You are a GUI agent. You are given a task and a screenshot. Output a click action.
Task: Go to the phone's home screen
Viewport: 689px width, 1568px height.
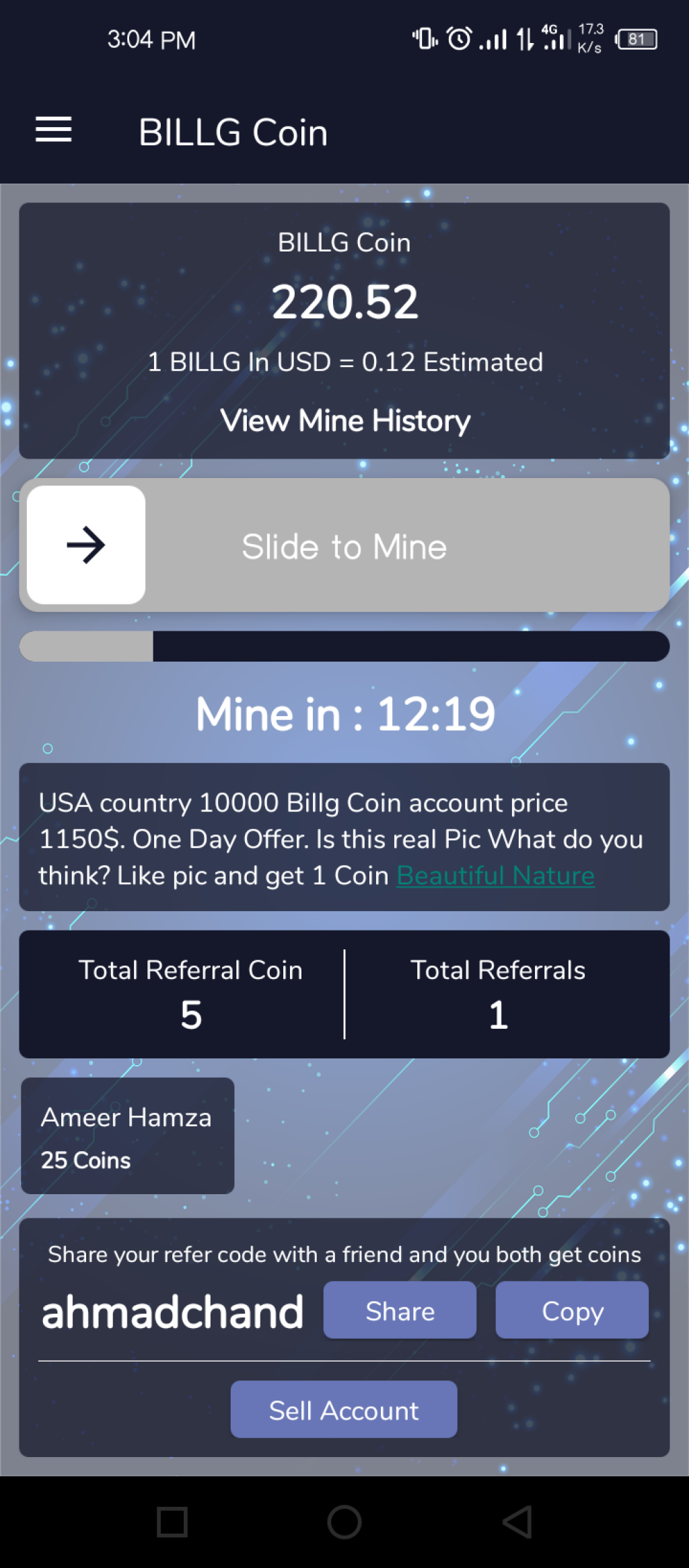pyautogui.click(x=344, y=1522)
